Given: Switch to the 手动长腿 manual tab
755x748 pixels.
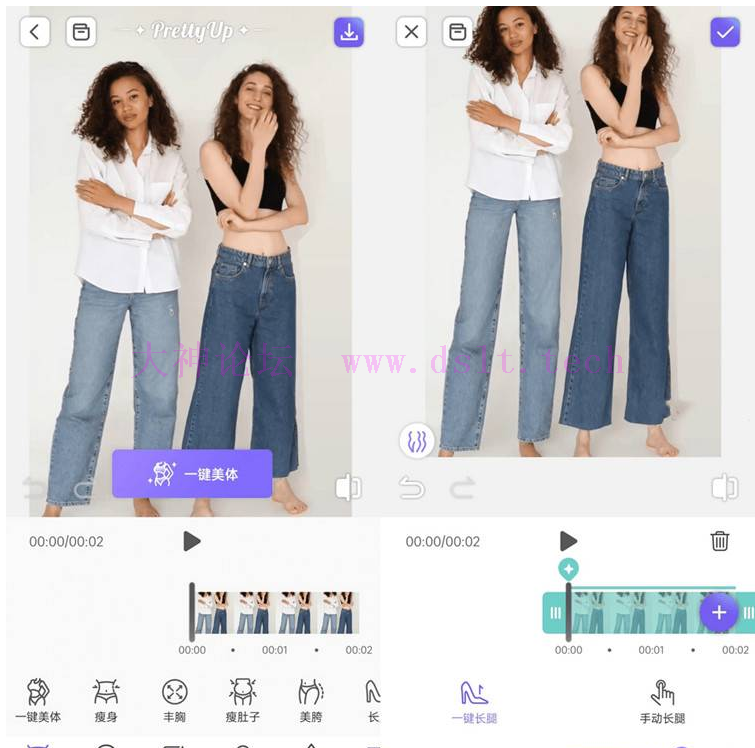Looking at the screenshot, I should pyautogui.click(x=662, y=700).
